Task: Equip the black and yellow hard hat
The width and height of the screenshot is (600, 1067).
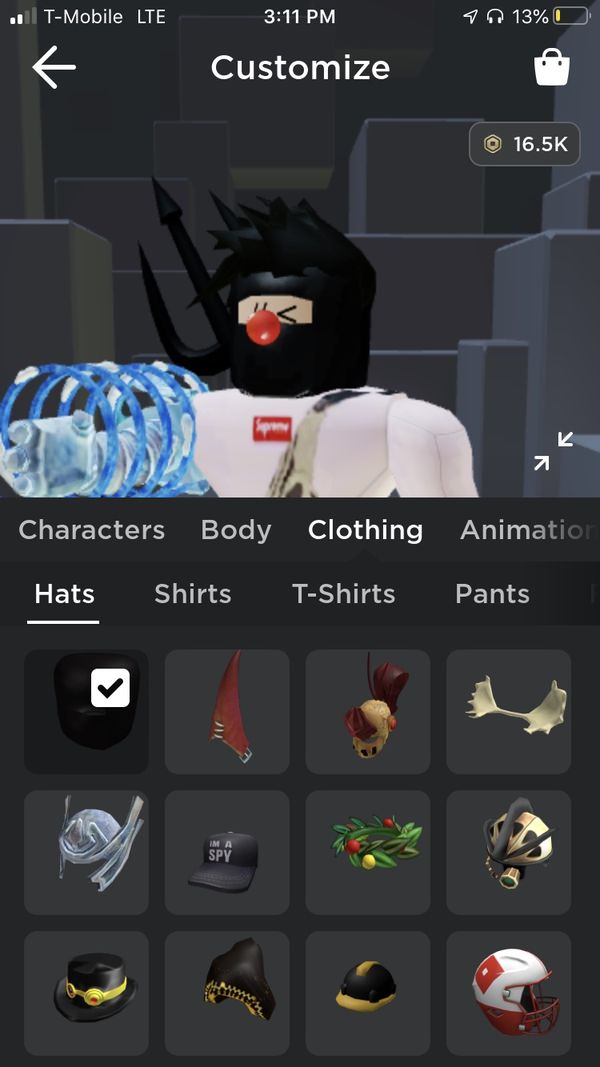Action: click(x=368, y=992)
